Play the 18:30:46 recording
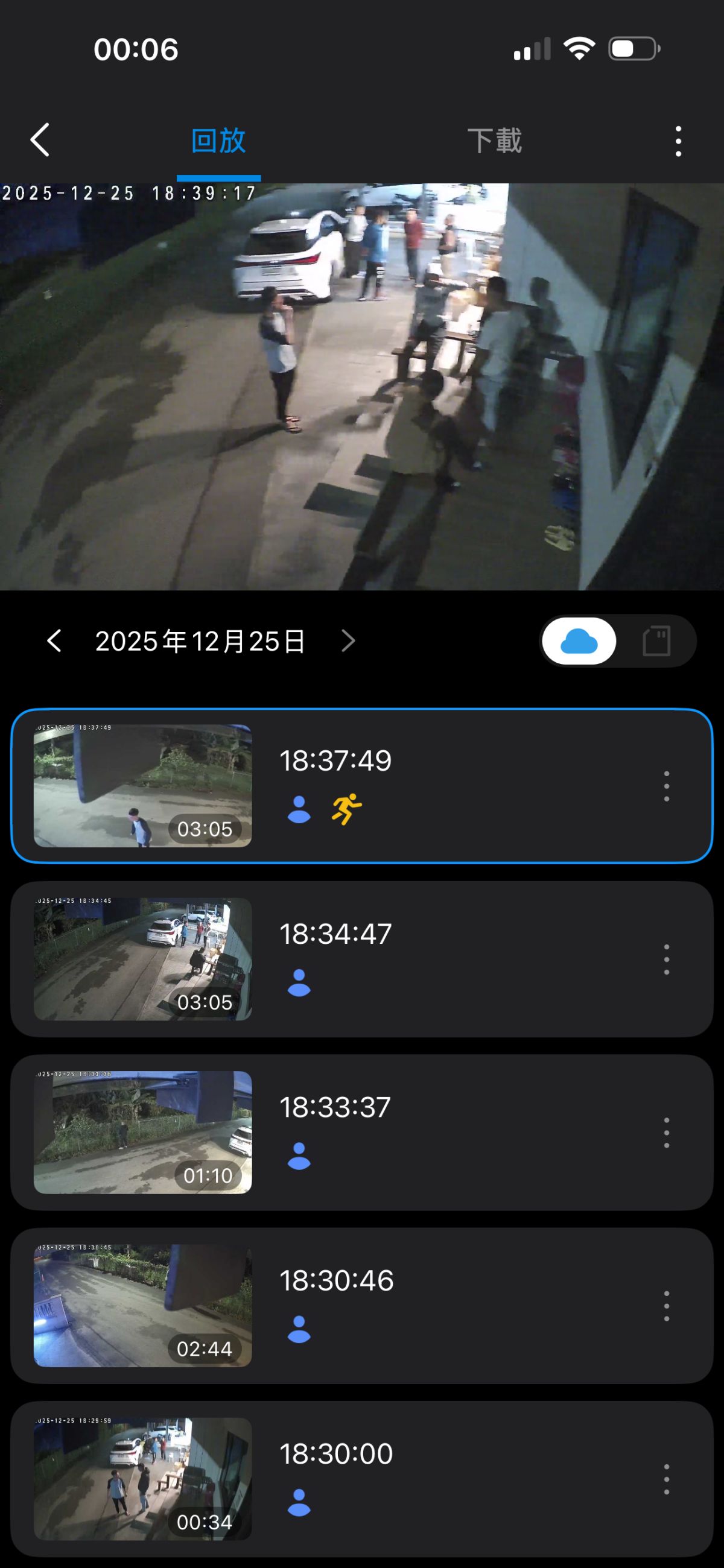The height and width of the screenshot is (1568, 724). (143, 1306)
